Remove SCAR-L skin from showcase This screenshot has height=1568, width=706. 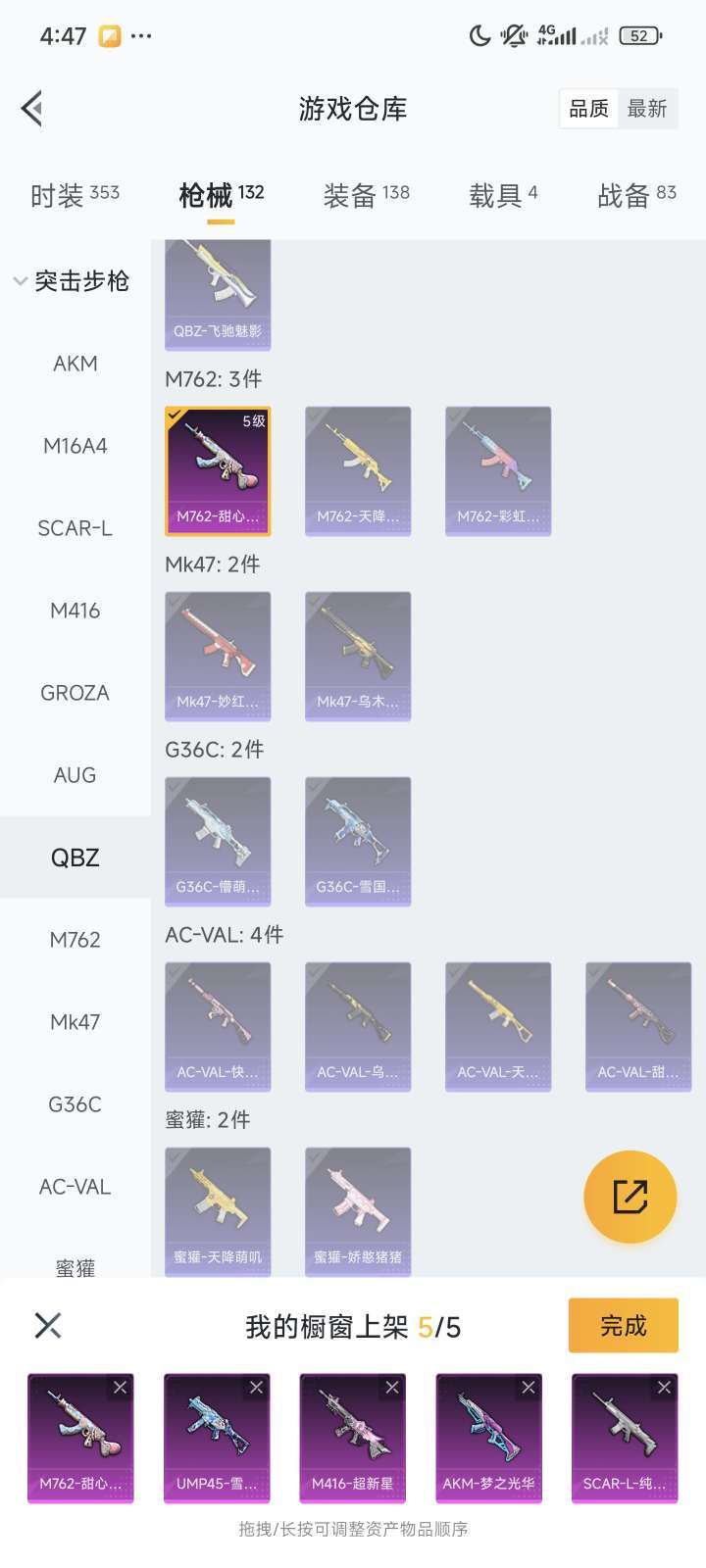pyautogui.click(x=665, y=1388)
